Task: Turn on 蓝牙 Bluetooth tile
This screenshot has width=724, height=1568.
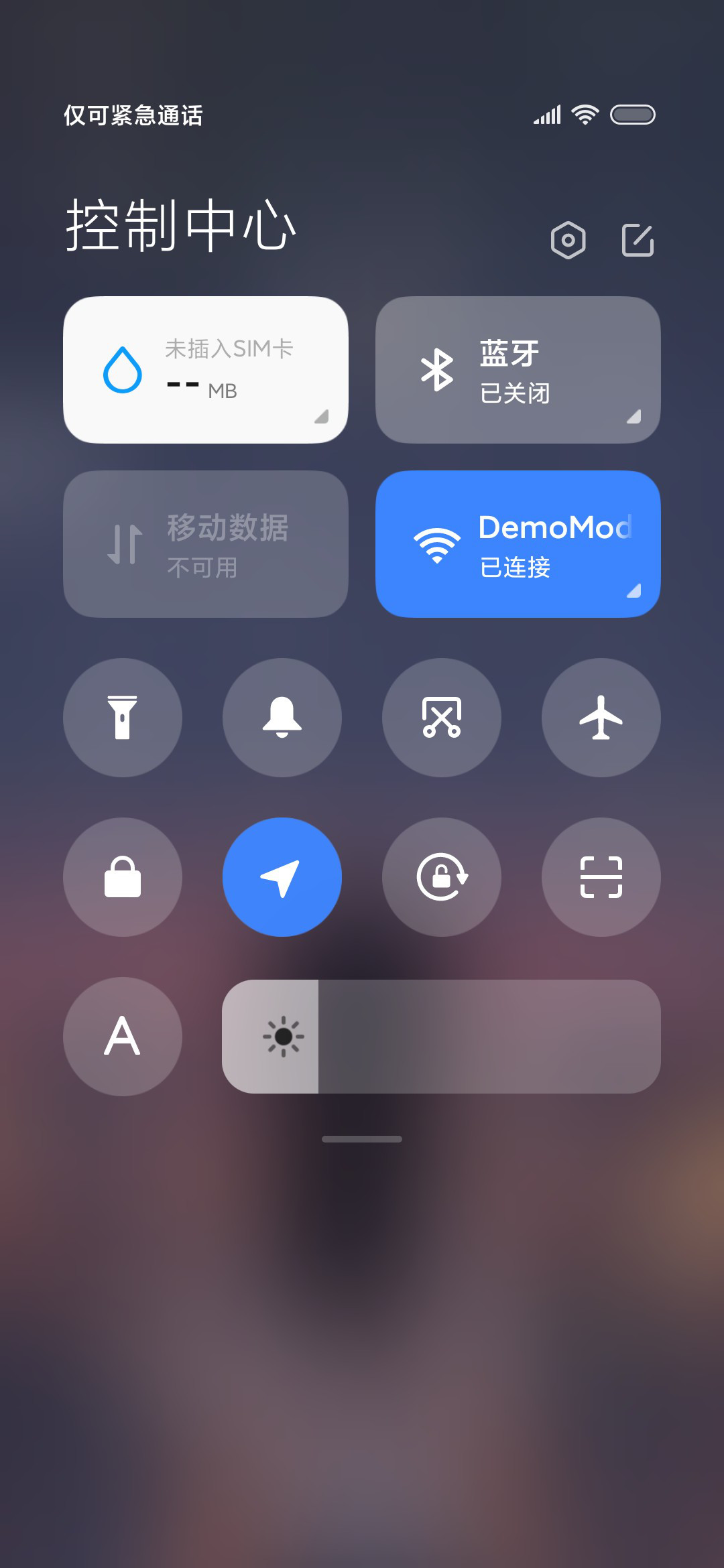Action: click(518, 370)
